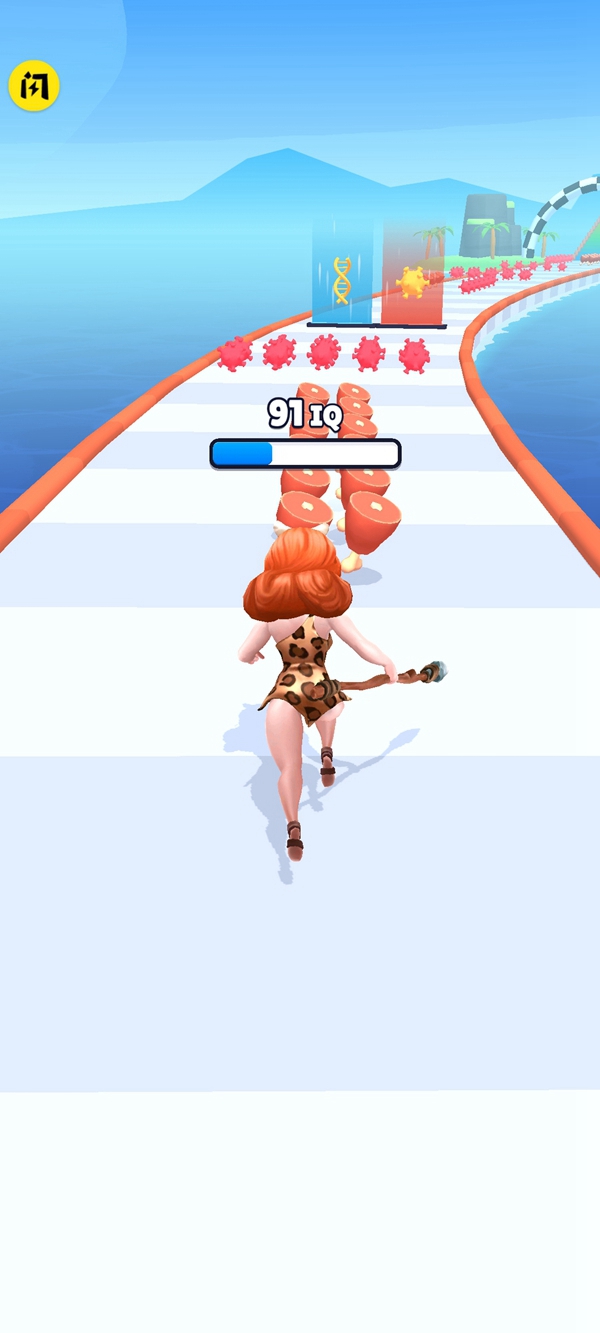Tap the yellow lightning badge icon
The image size is (600, 1333).
pyautogui.click(x=34, y=87)
